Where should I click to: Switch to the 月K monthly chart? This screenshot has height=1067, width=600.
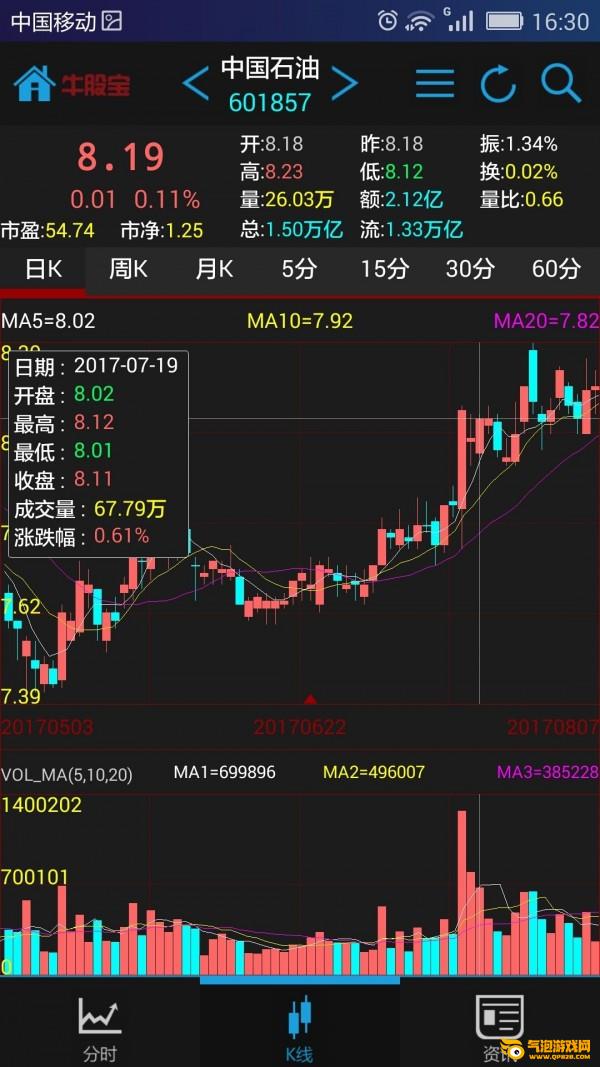pyautogui.click(x=214, y=268)
